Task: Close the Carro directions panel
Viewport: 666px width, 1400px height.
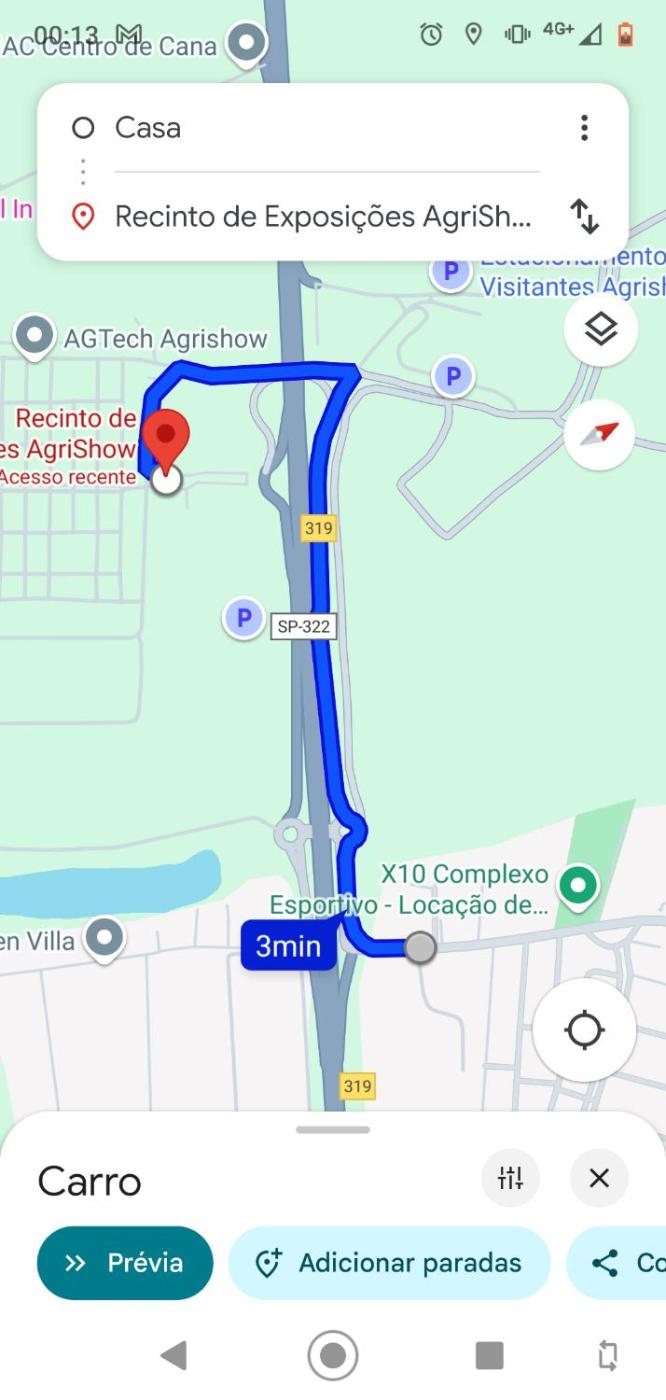Action: (x=599, y=1178)
